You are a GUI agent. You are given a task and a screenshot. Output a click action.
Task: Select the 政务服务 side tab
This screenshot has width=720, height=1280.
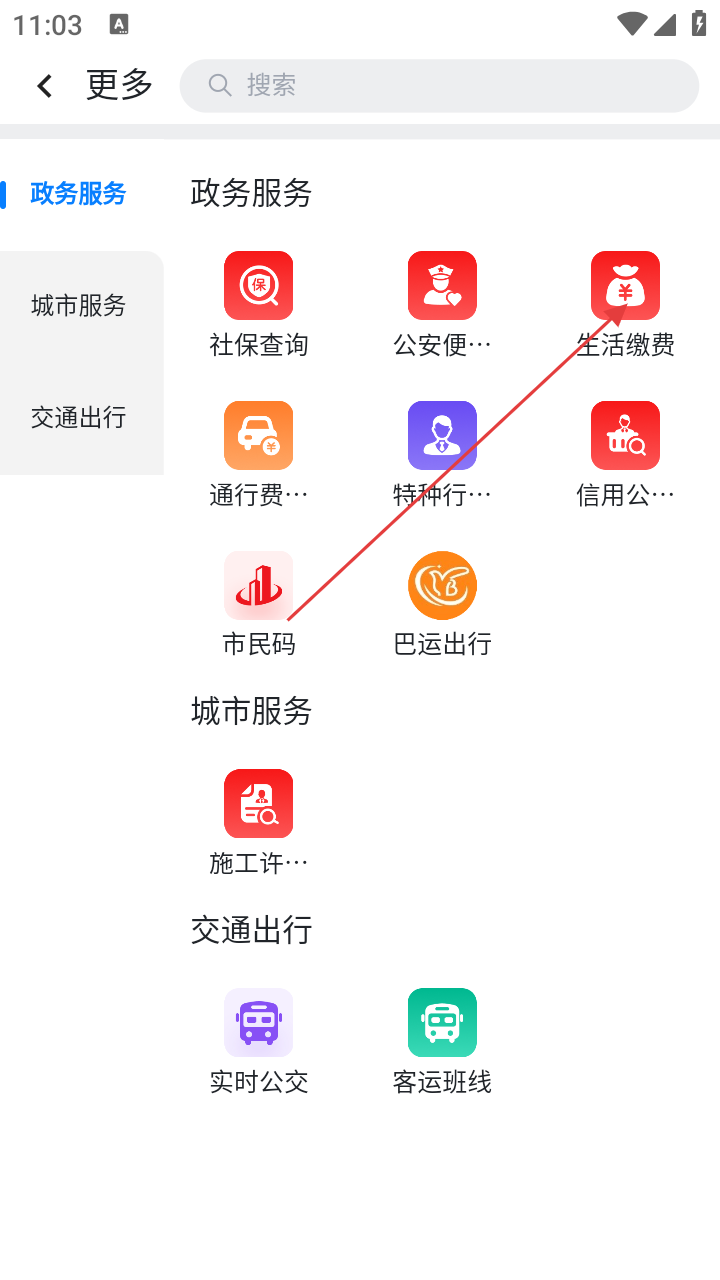point(79,194)
